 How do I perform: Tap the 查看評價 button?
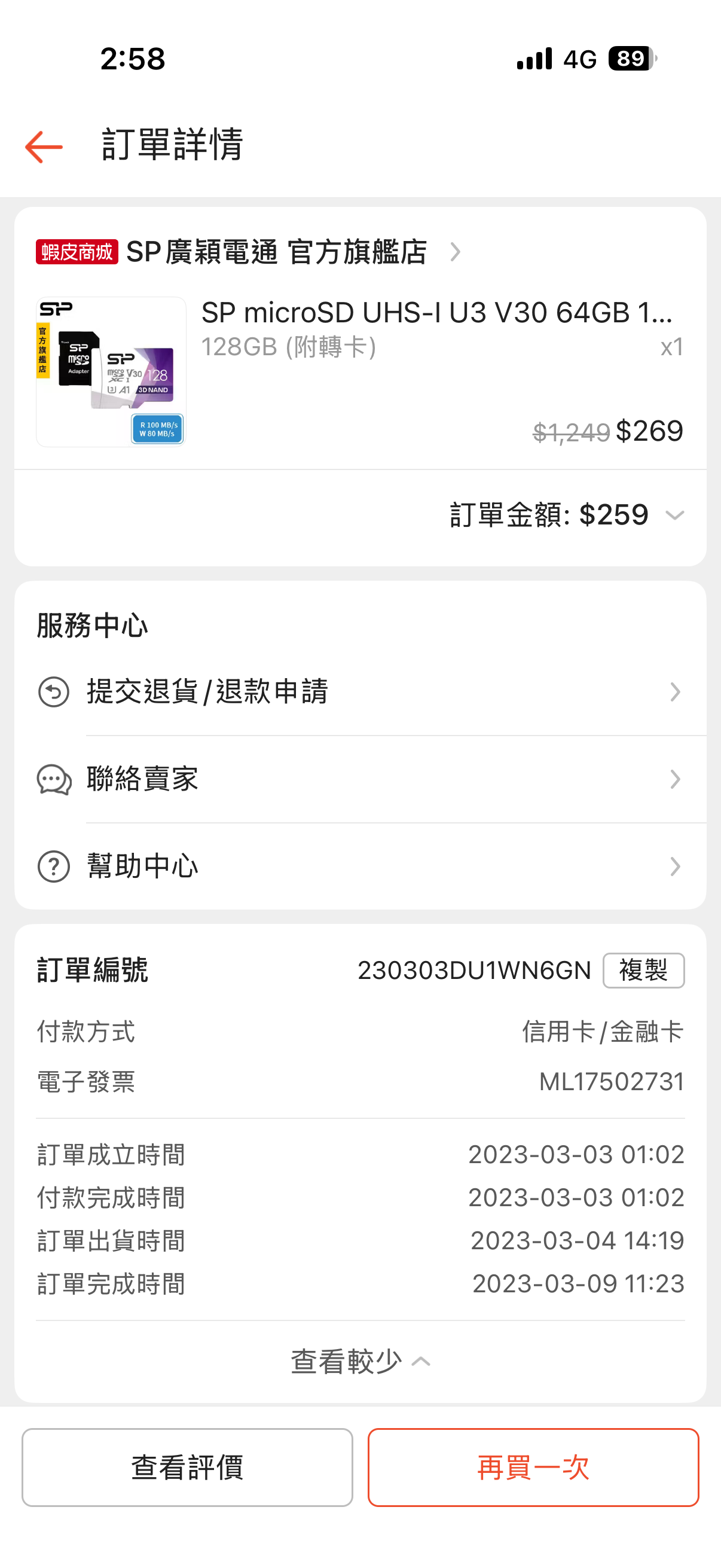point(187,1468)
